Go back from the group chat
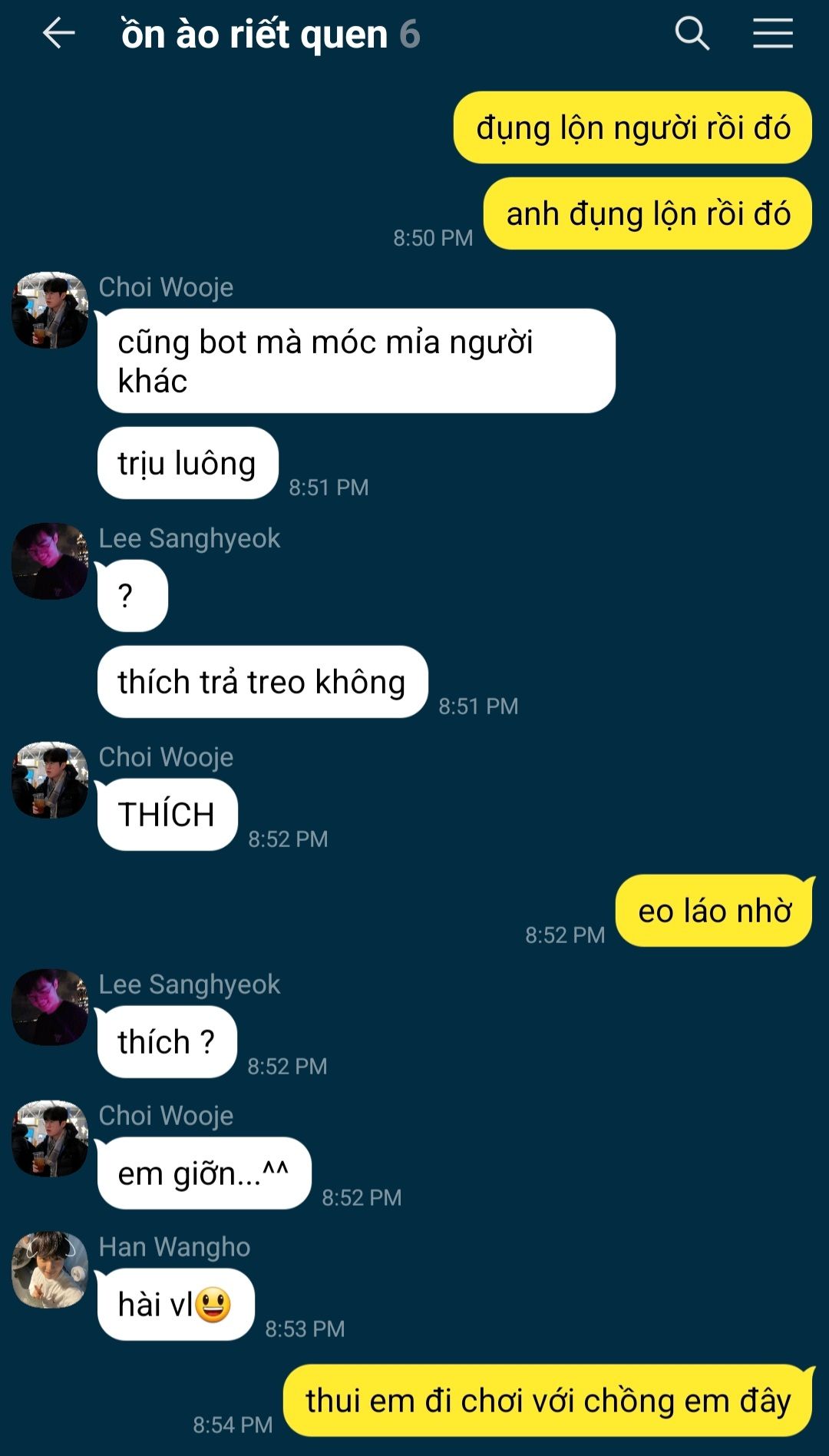 [58, 34]
